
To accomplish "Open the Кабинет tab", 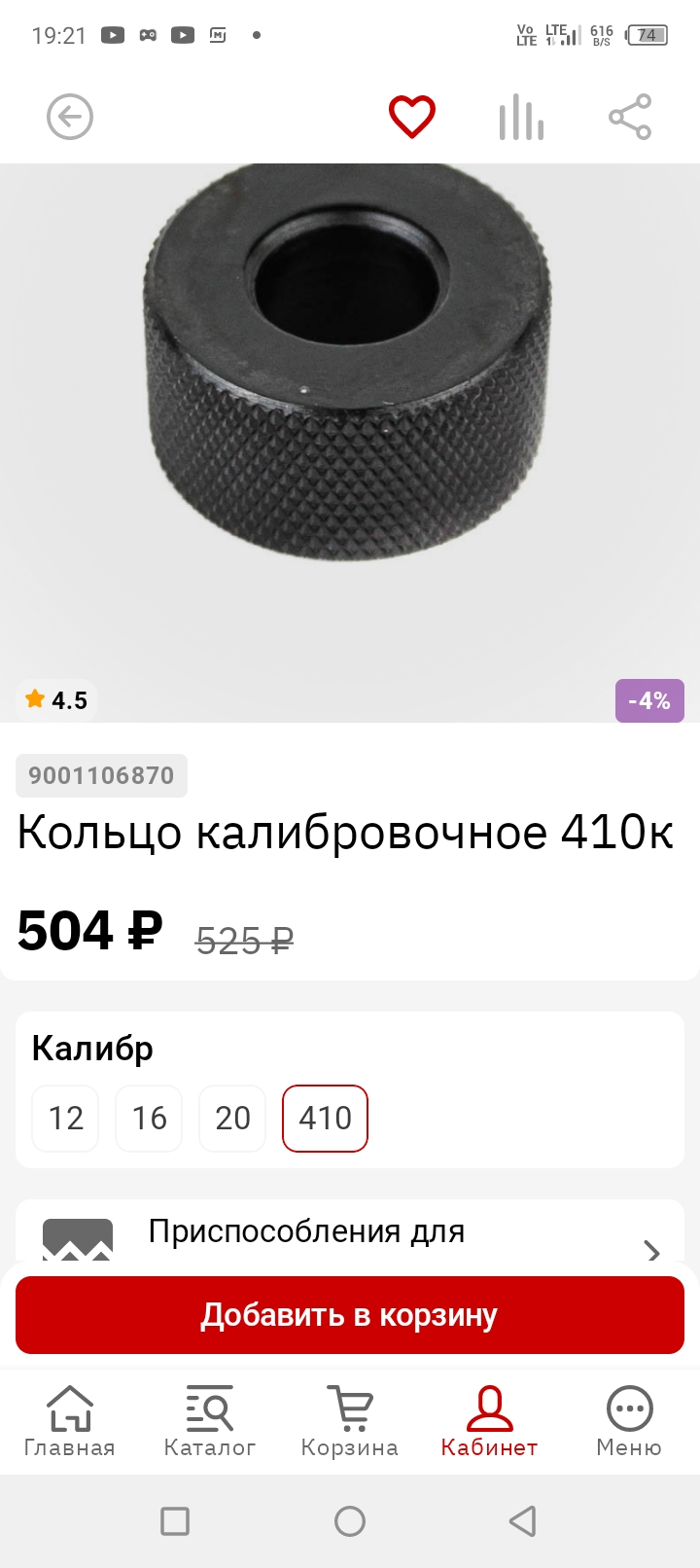I will [490, 1422].
